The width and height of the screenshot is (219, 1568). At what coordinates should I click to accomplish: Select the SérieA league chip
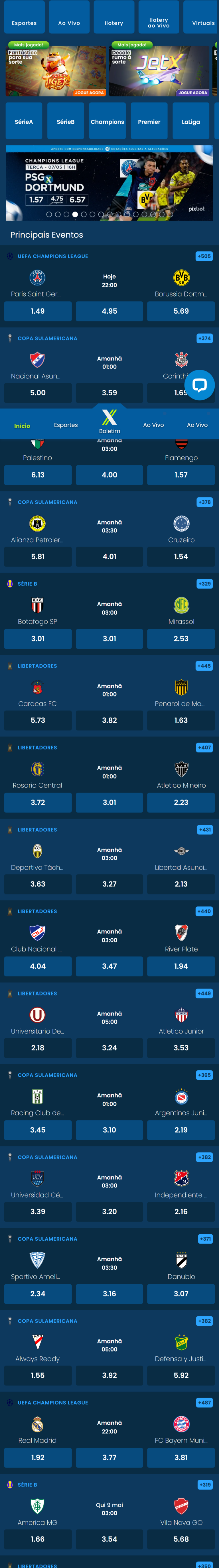[x=24, y=122]
